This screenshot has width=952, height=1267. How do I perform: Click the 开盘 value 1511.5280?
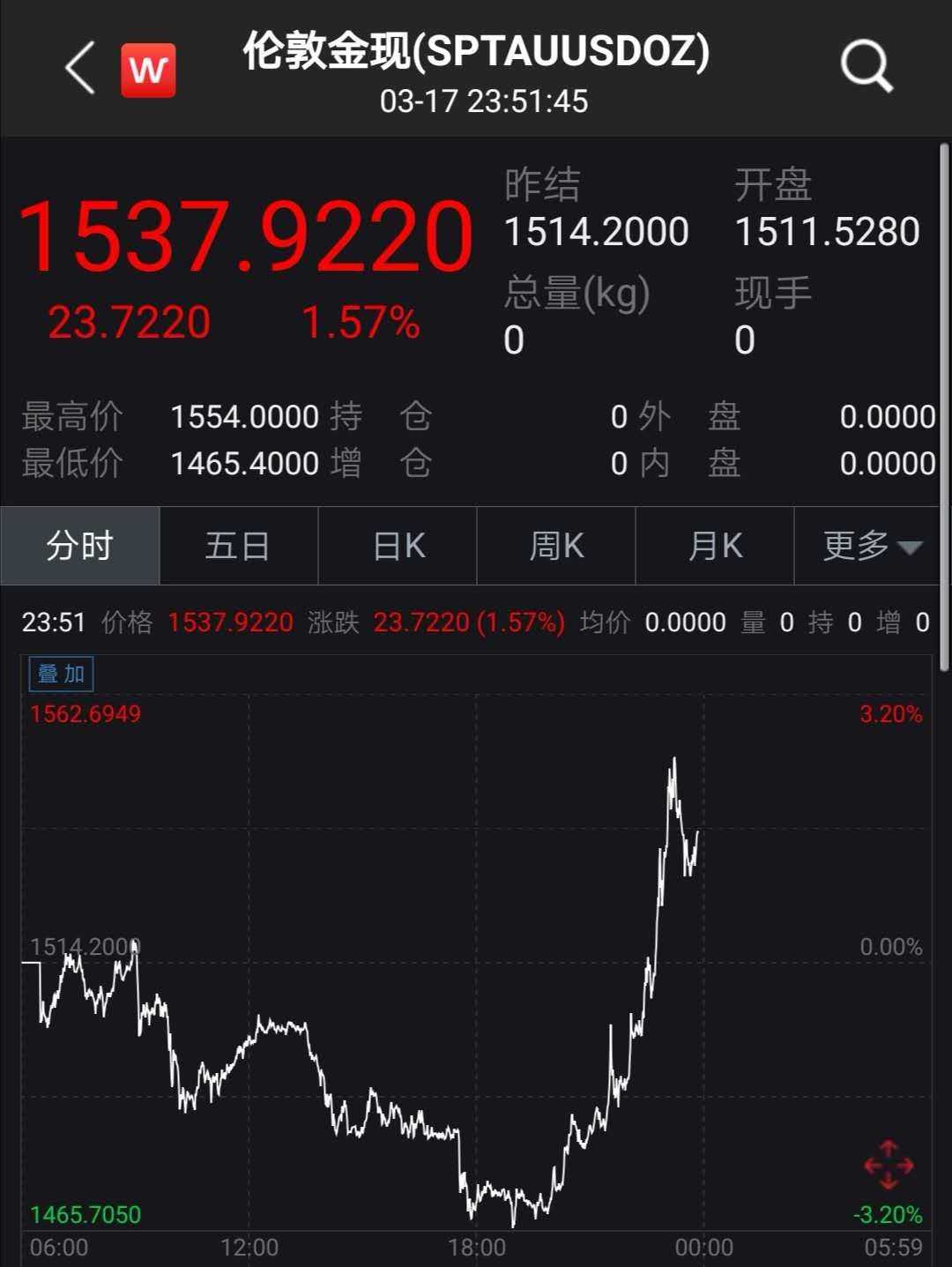tap(827, 232)
